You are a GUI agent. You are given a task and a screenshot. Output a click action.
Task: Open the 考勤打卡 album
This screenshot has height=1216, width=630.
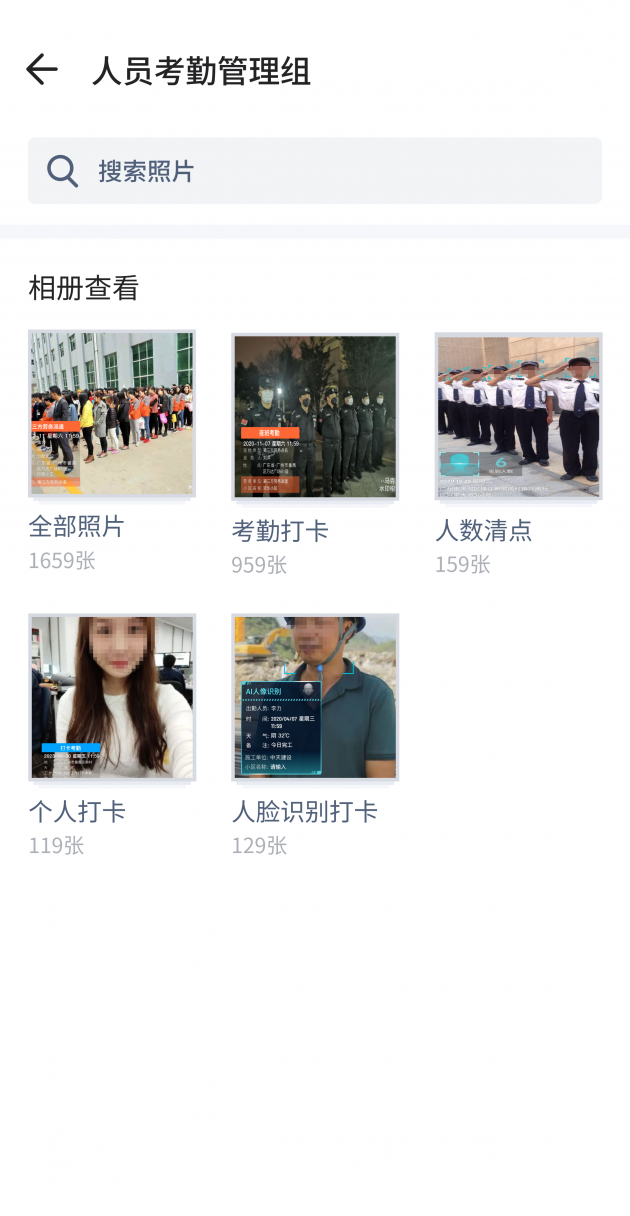pyautogui.click(x=315, y=416)
